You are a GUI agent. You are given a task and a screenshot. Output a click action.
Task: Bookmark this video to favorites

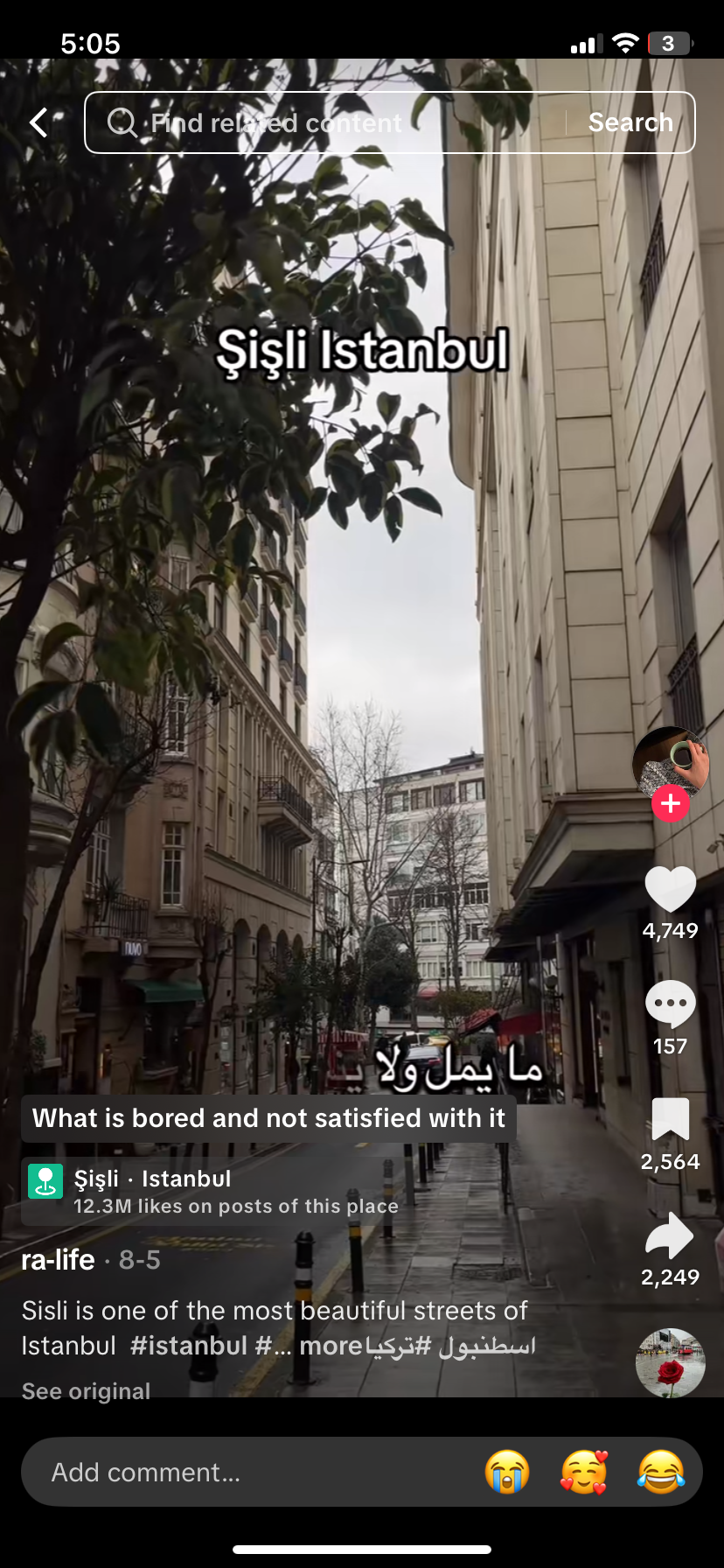coord(671,1119)
